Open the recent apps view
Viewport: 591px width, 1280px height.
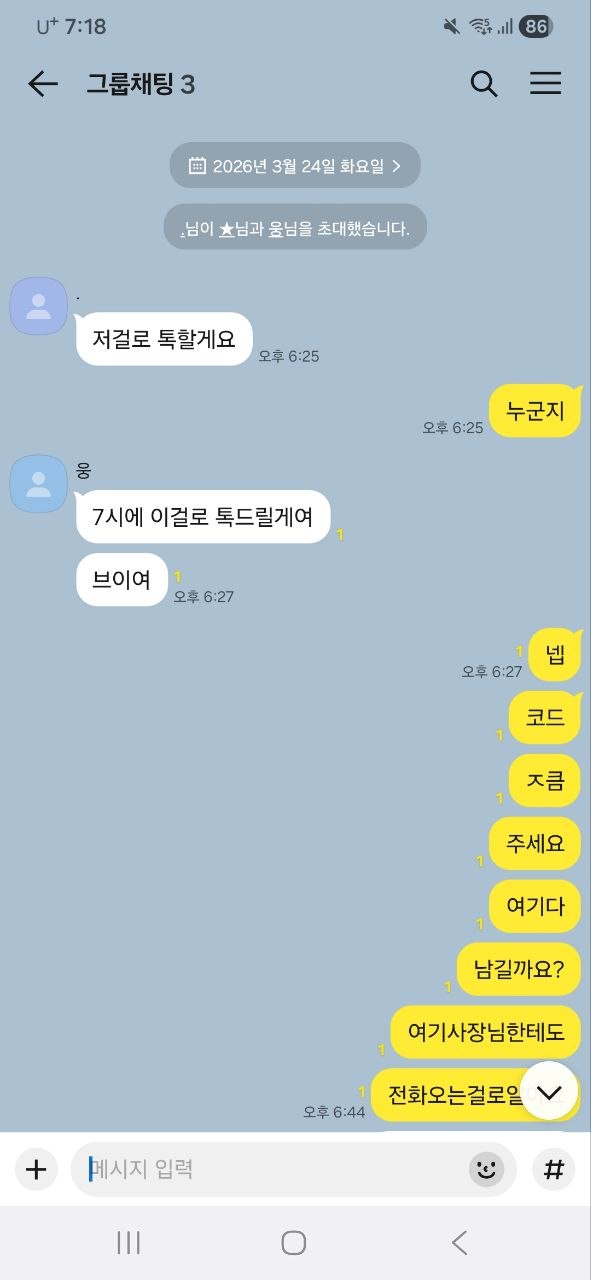[x=128, y=1243]
